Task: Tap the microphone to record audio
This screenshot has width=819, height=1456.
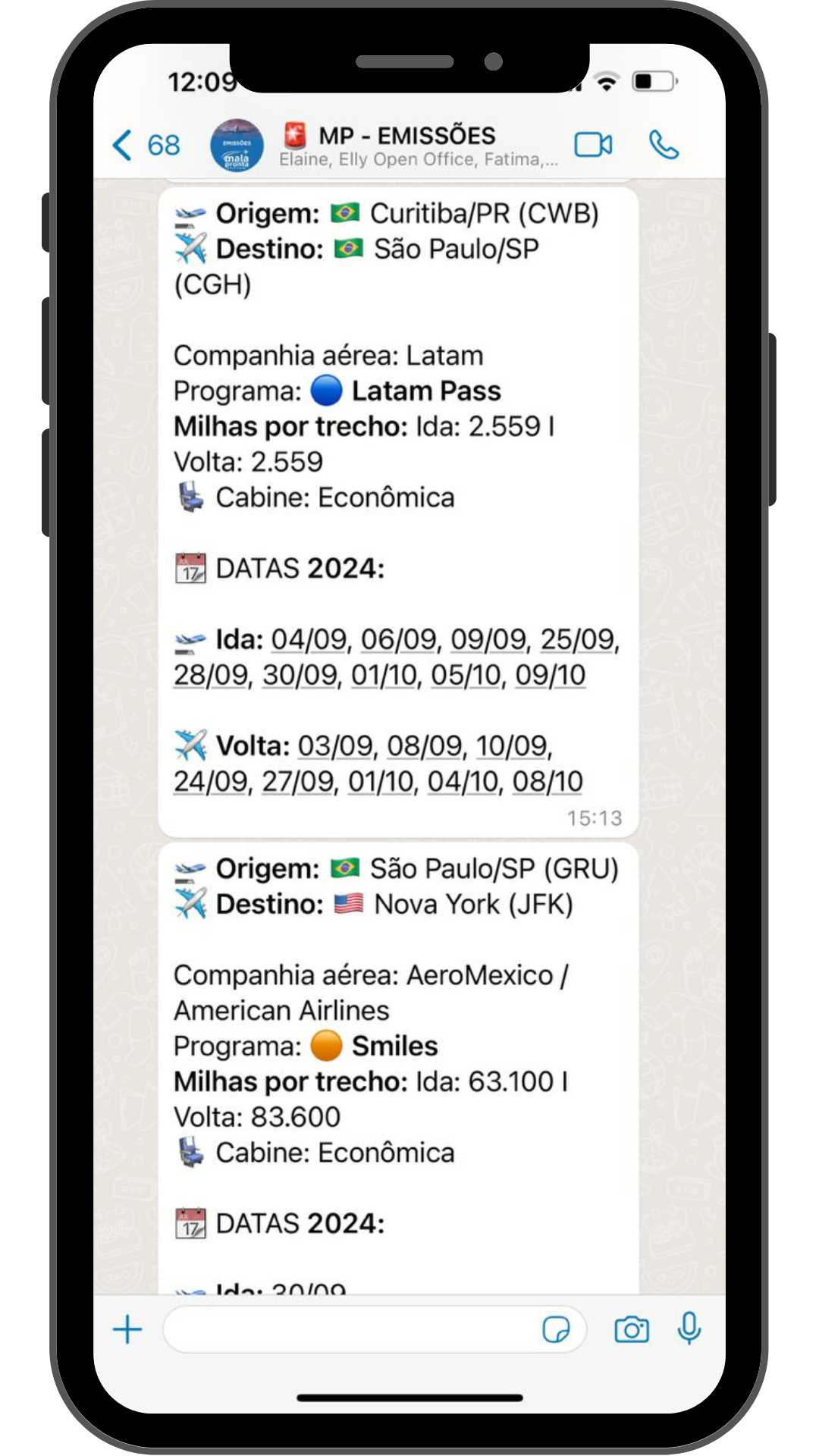Action: pos(689,1329)
